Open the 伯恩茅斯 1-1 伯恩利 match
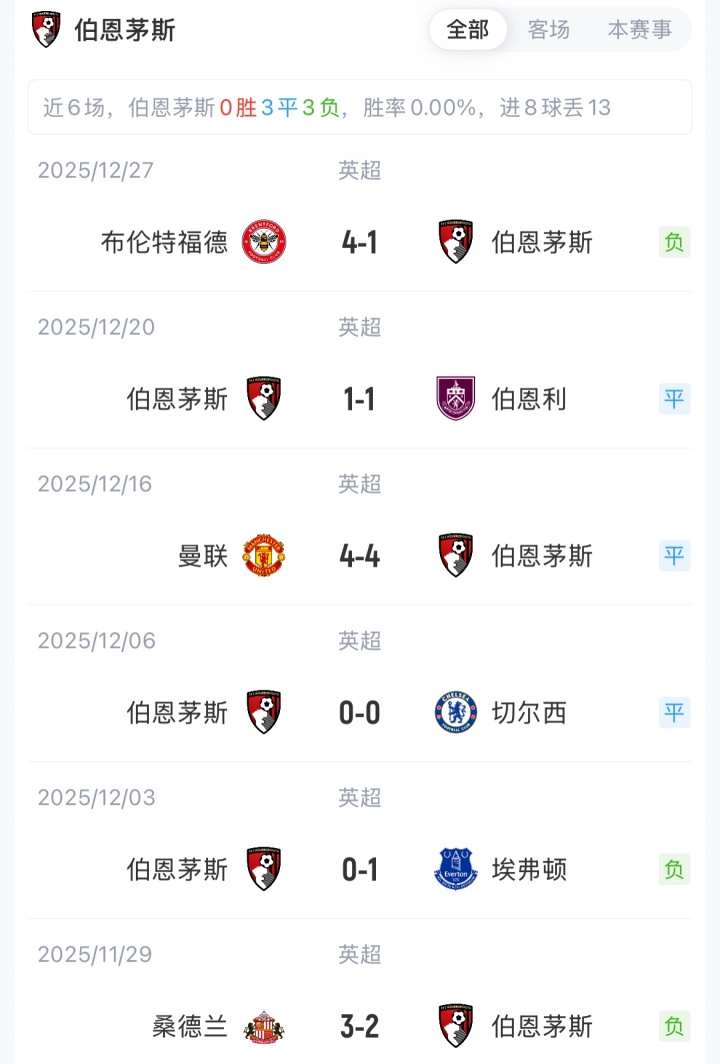 click(359, 399)
